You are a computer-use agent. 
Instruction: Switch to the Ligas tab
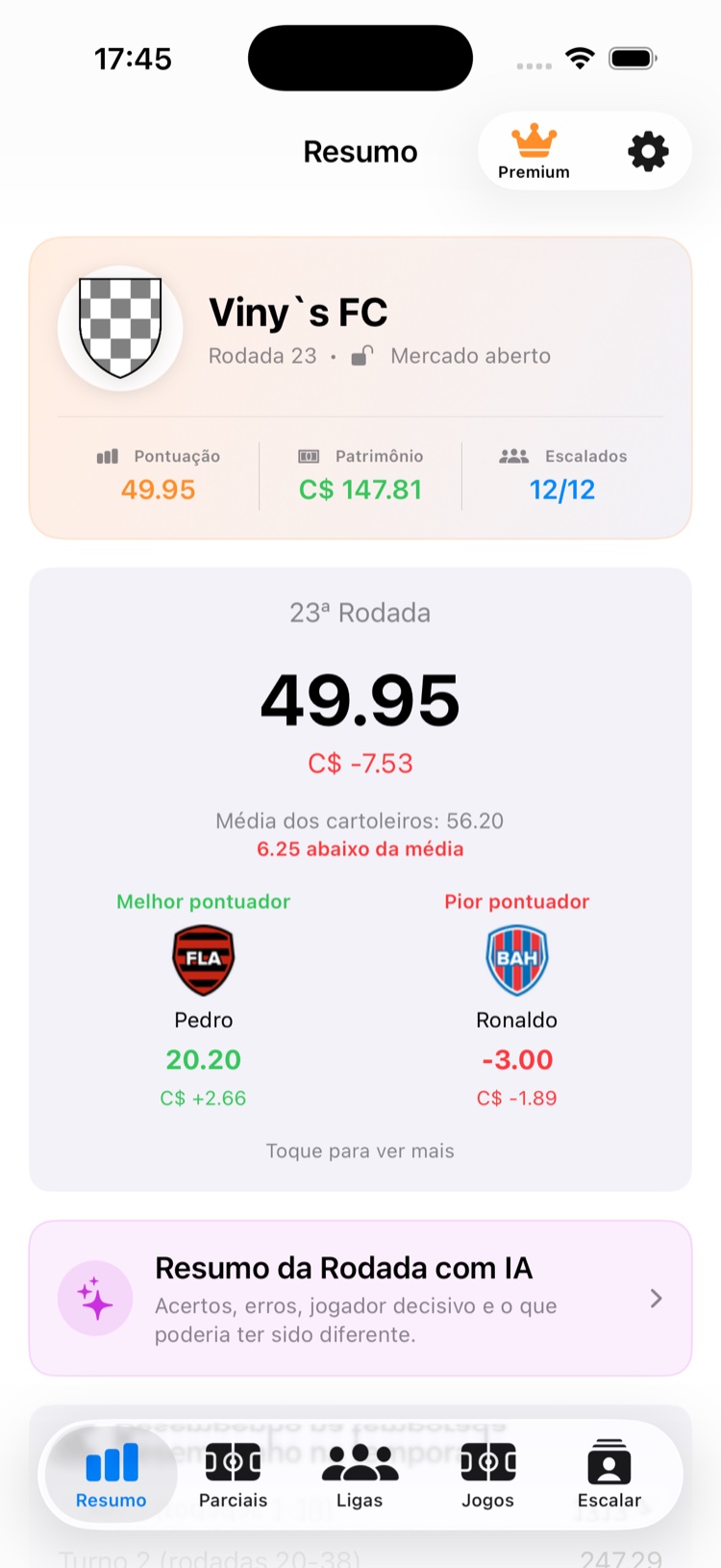[x=360, y=1475]
